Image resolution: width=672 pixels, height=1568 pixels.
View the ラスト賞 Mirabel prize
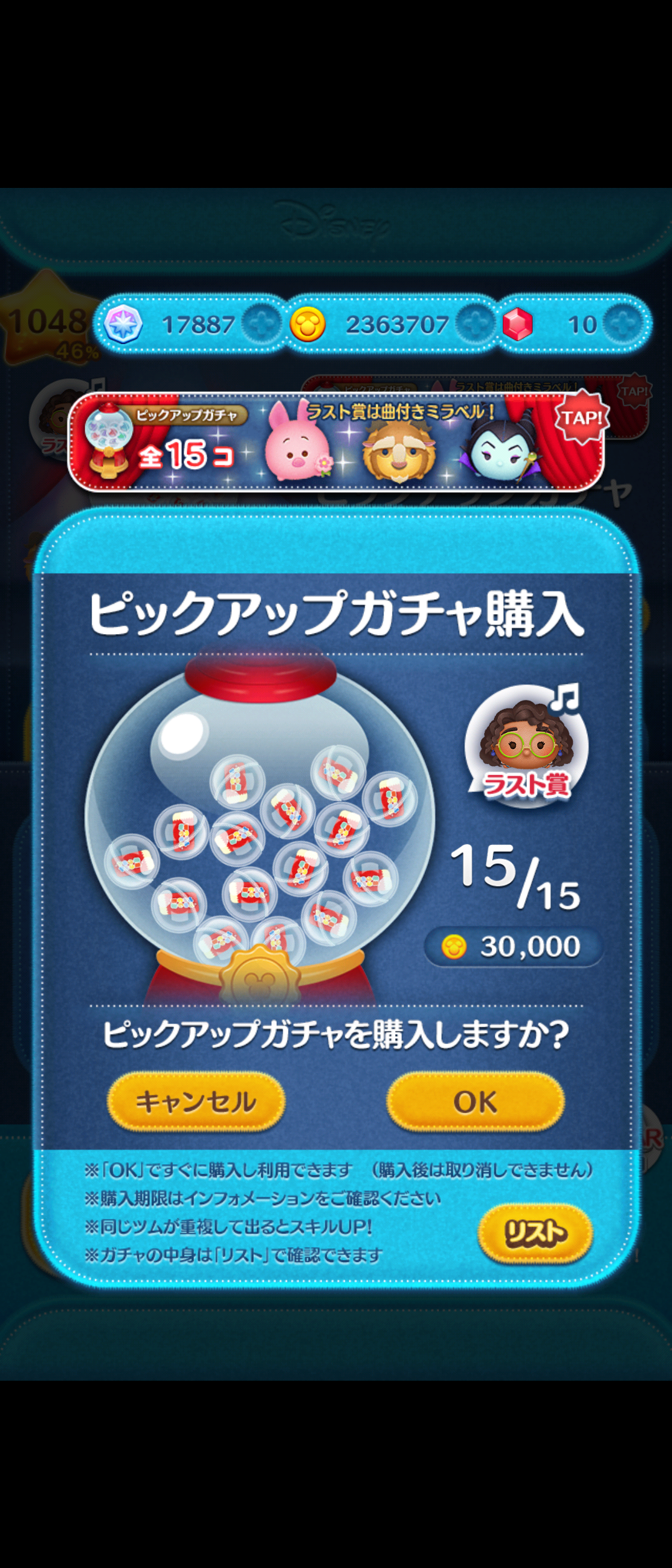[527, 745]
